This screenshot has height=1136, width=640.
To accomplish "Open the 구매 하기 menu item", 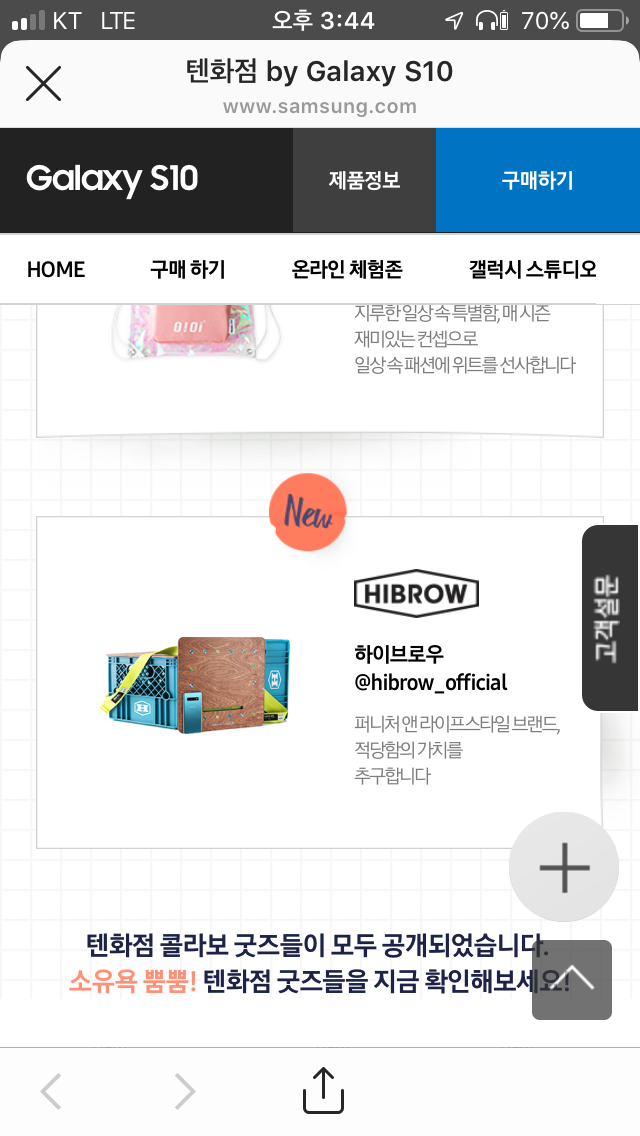I will [188, 269].
